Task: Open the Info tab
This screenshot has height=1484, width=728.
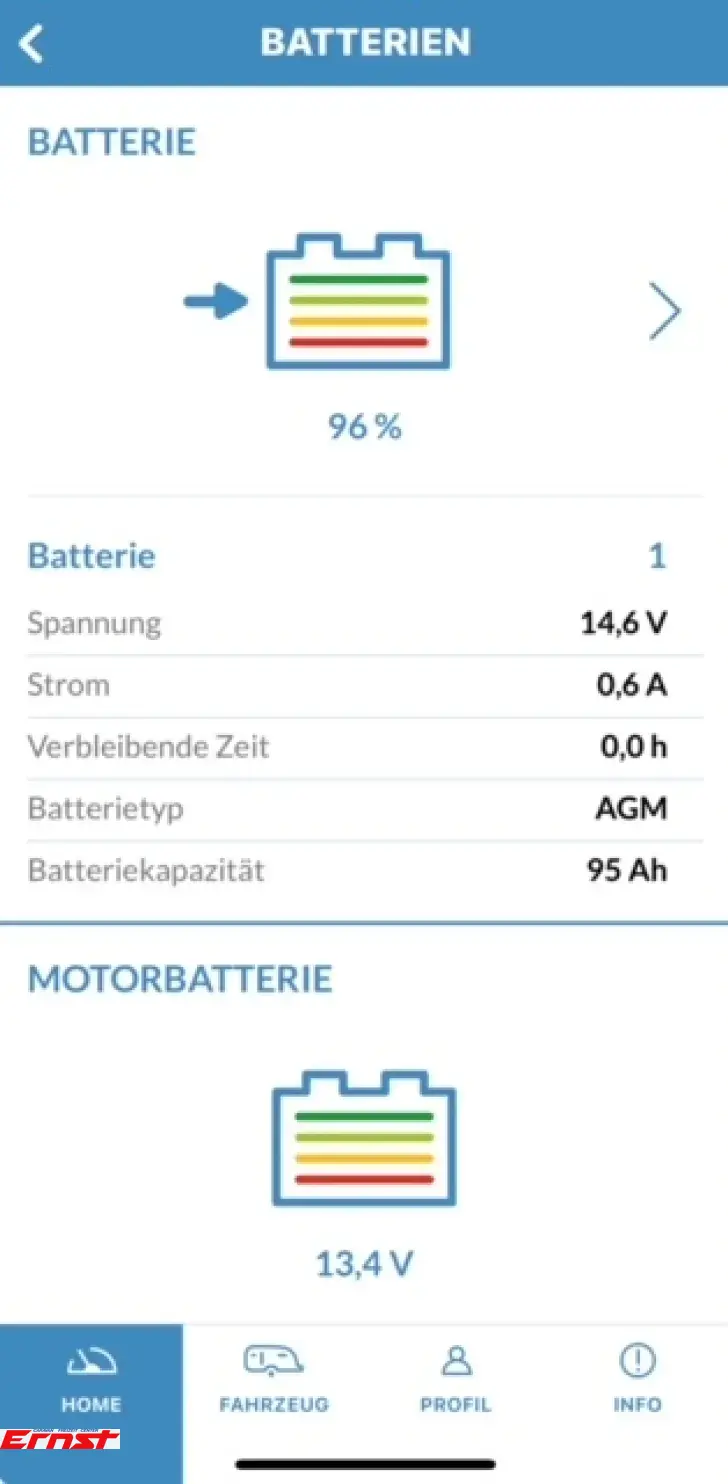Action: (x=638, y=1380)
